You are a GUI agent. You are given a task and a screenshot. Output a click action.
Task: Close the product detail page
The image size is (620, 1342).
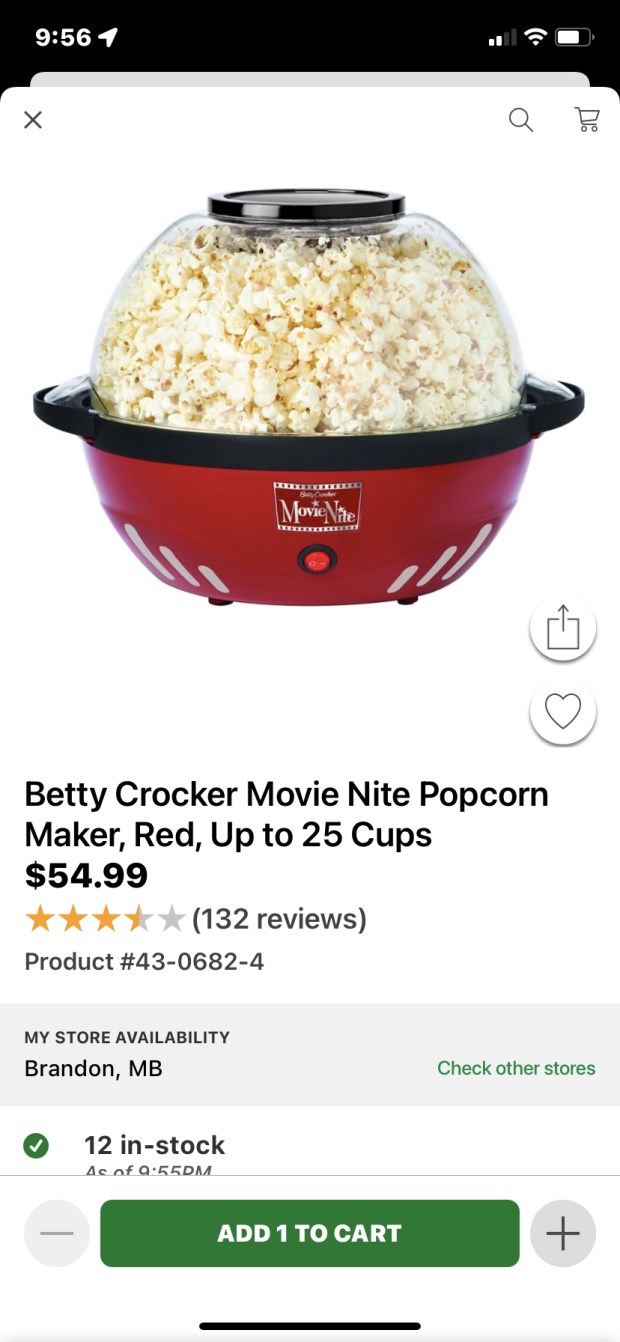(33, 120)
